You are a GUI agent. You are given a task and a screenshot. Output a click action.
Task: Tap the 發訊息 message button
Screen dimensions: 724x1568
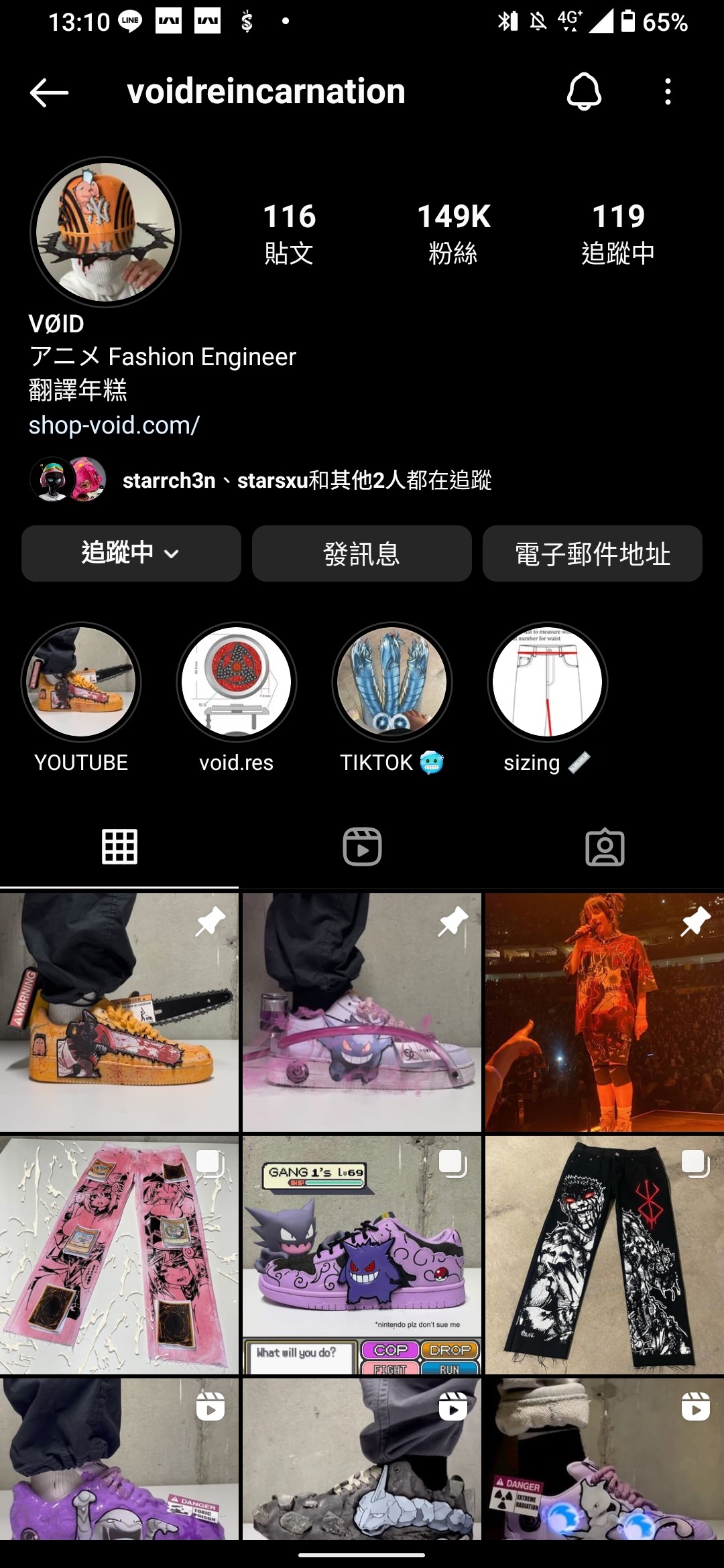(361, 553)
